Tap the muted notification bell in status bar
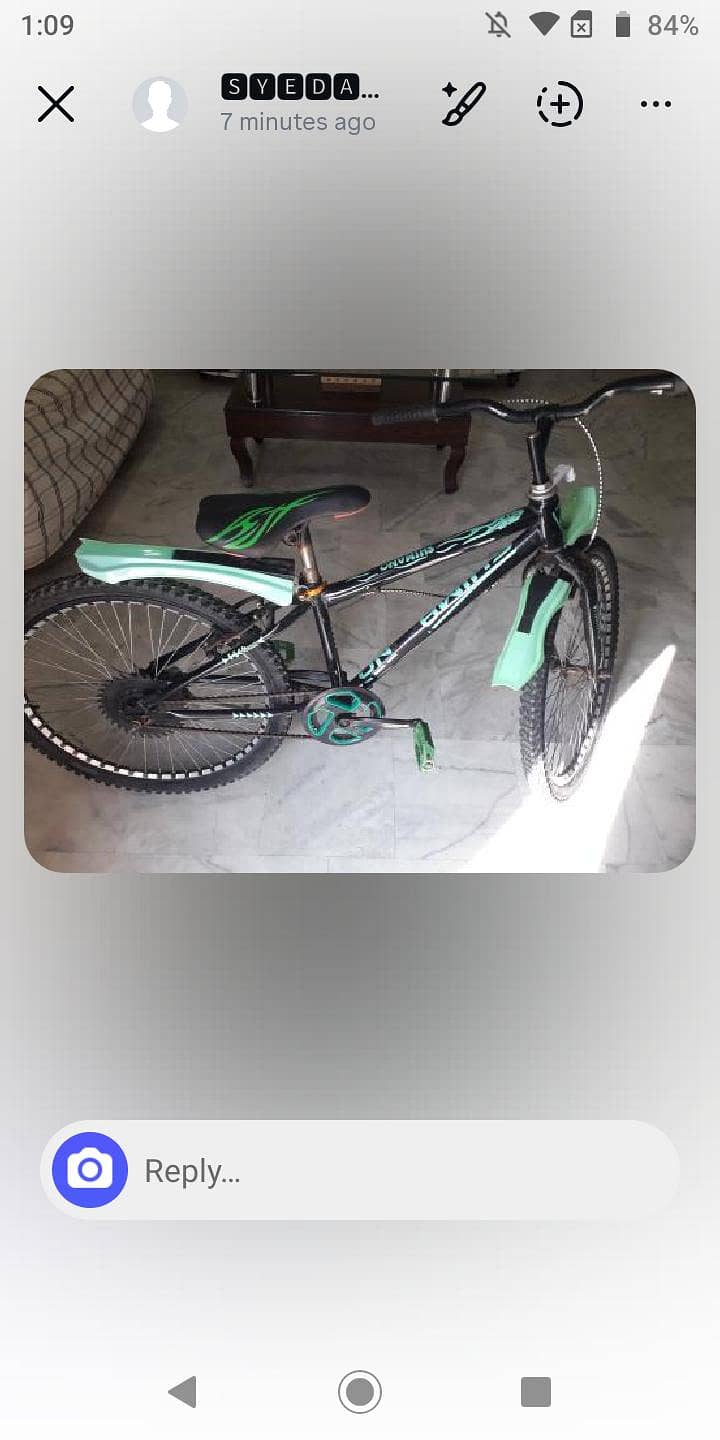The height and width of the screenshot is (1440, 720). point(497,25)
